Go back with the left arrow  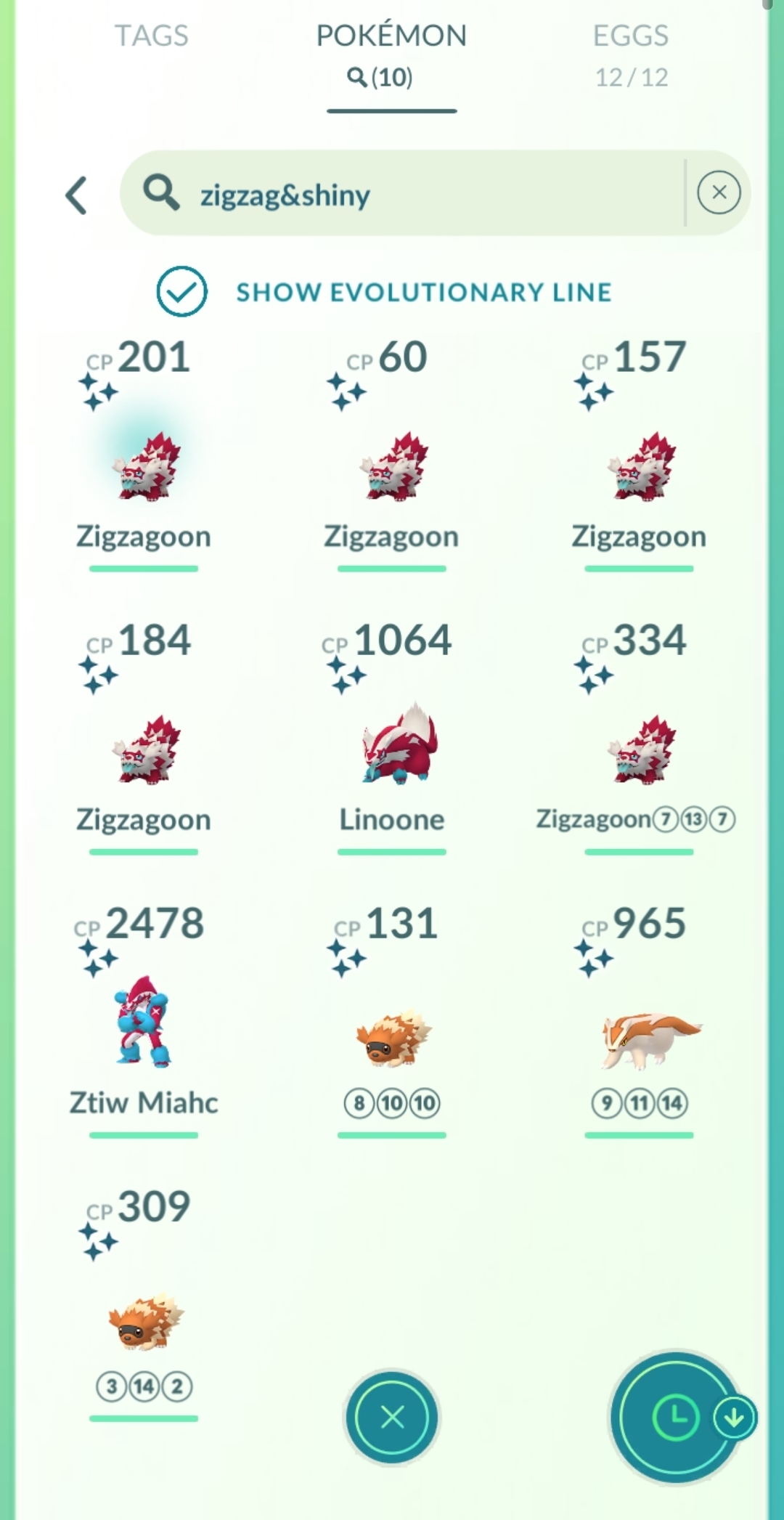(77, 195)
